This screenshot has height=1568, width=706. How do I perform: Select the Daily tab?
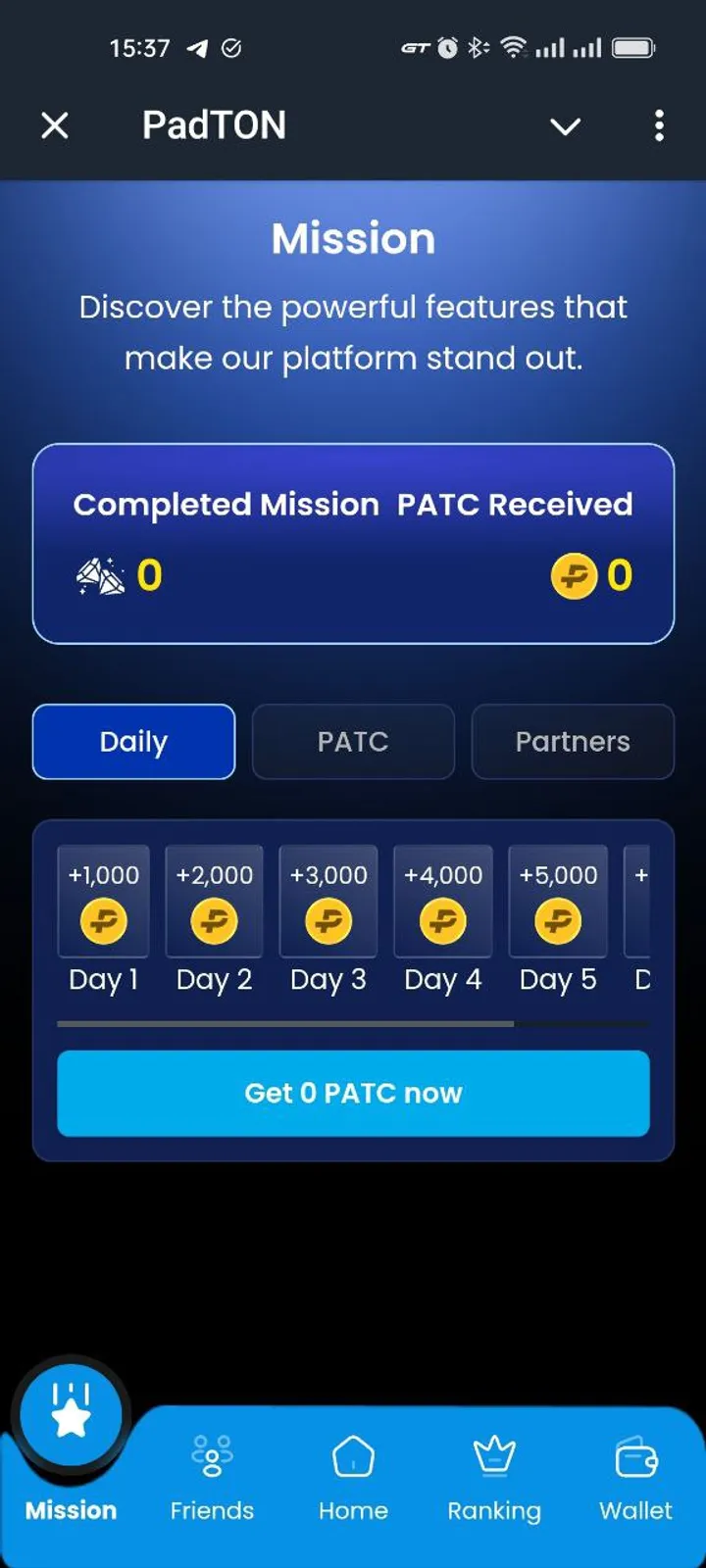pyautogui.click(x=133, y=742)
